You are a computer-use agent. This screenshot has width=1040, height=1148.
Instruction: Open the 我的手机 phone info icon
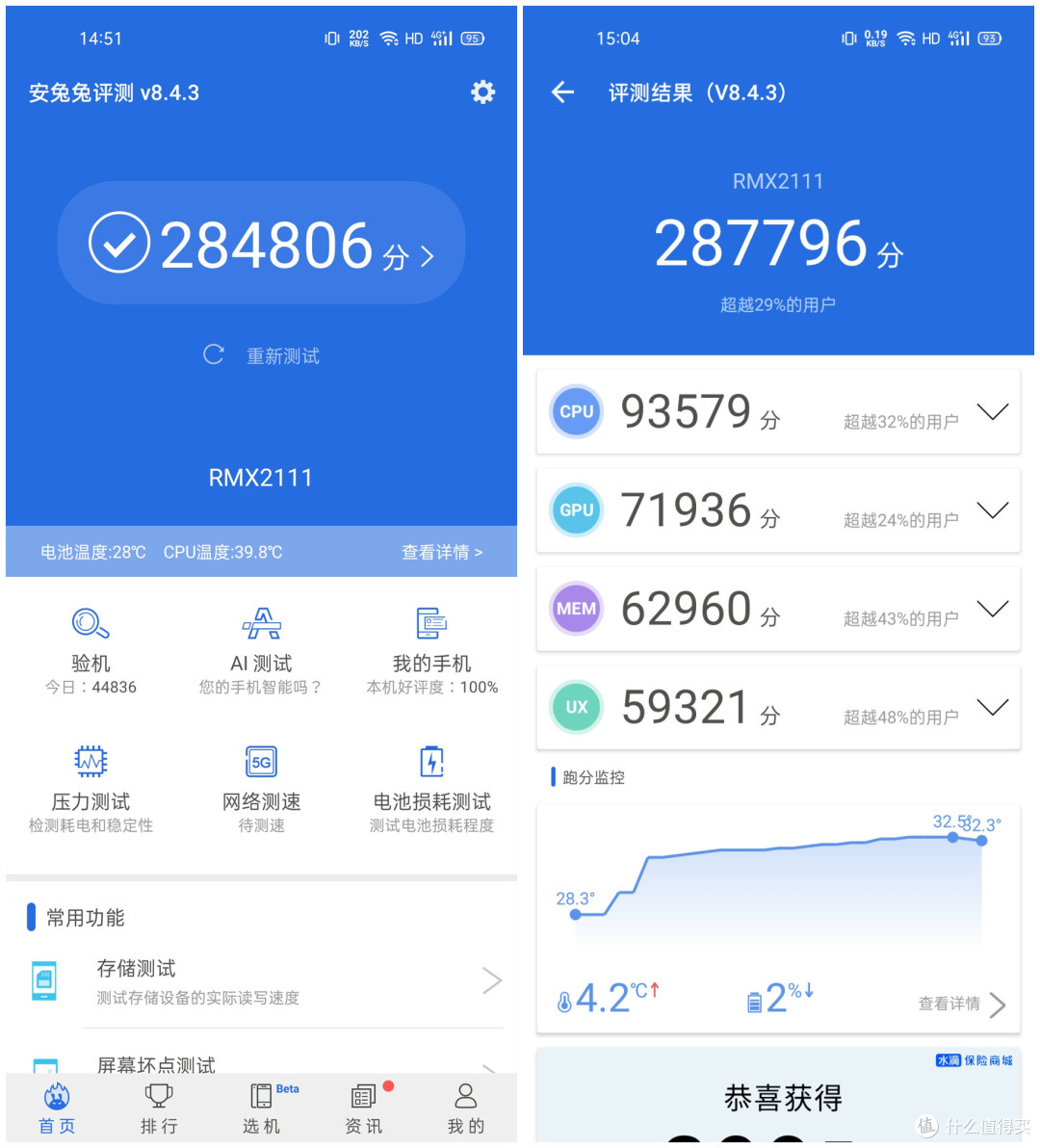(x=429, y=623)
